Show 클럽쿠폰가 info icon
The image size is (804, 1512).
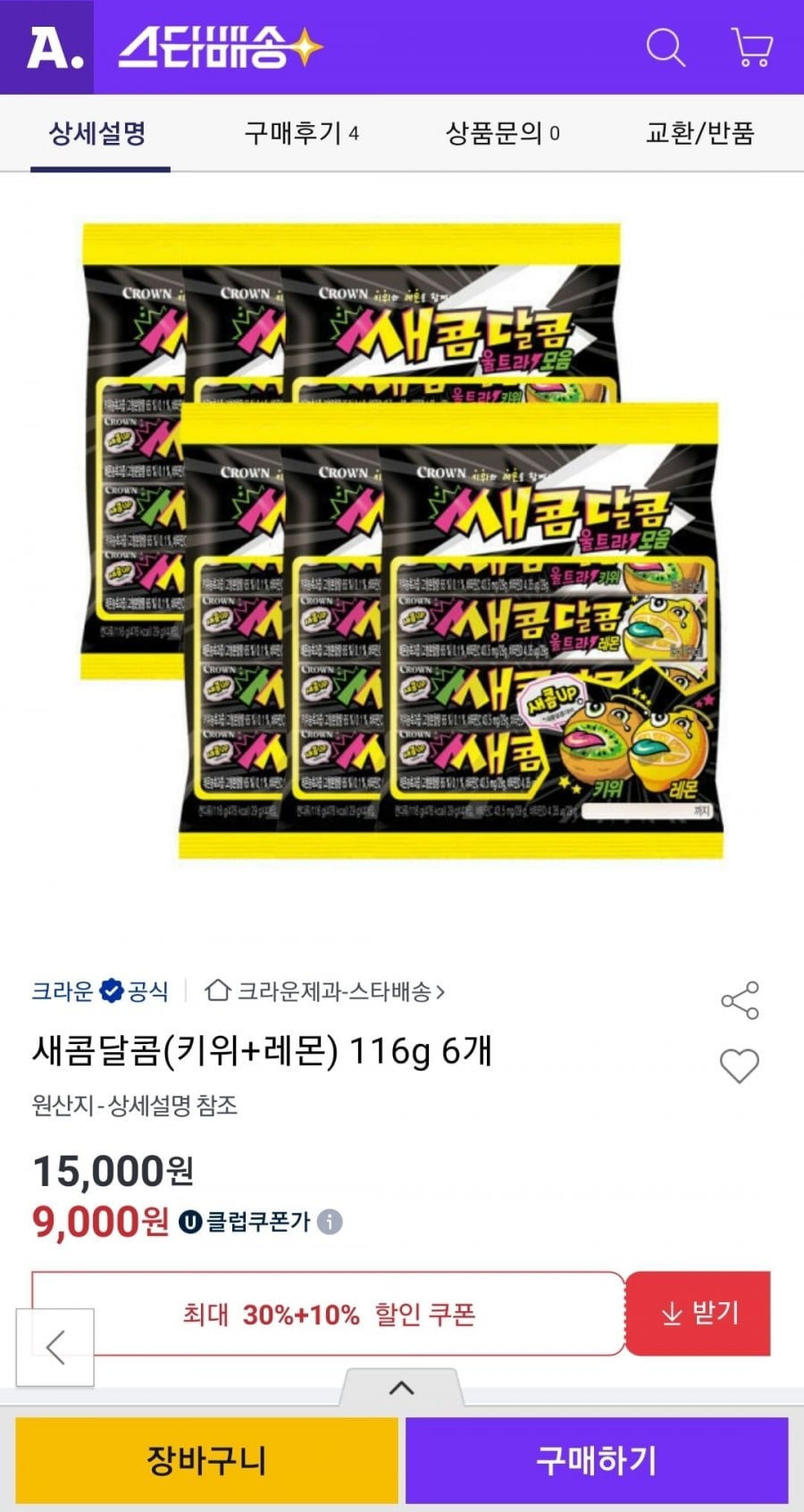[x=330, y=1221]
